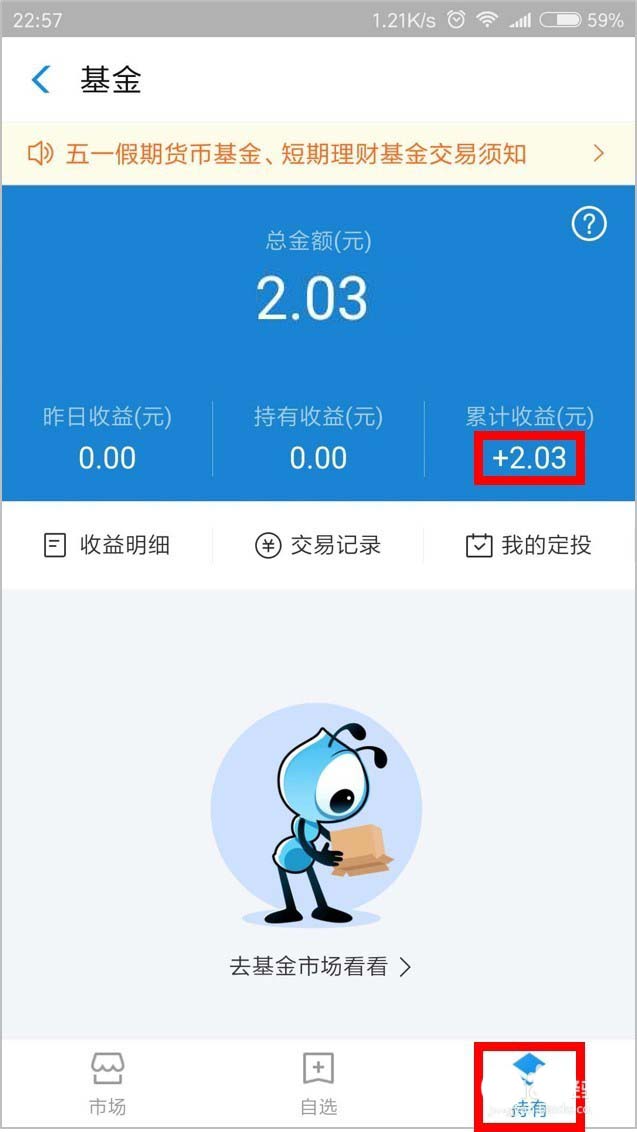Switch to the 市场 tab
Image resolution: width=637 pixels, height=1132 pixels.
(x=107, y=1084)
